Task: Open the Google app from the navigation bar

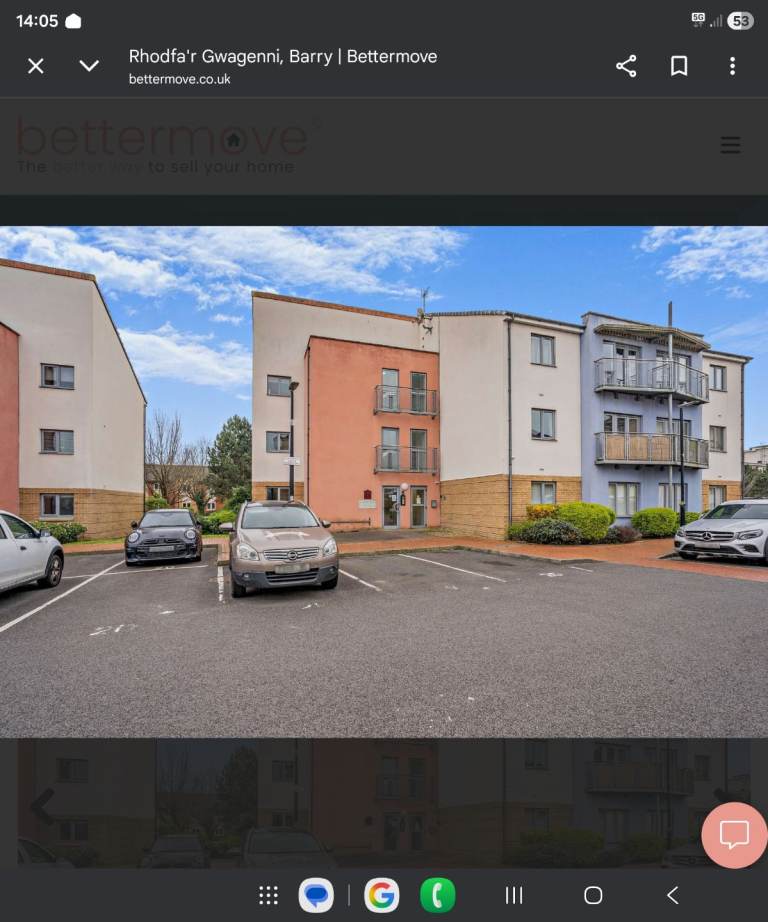Action: pos(381,895)
